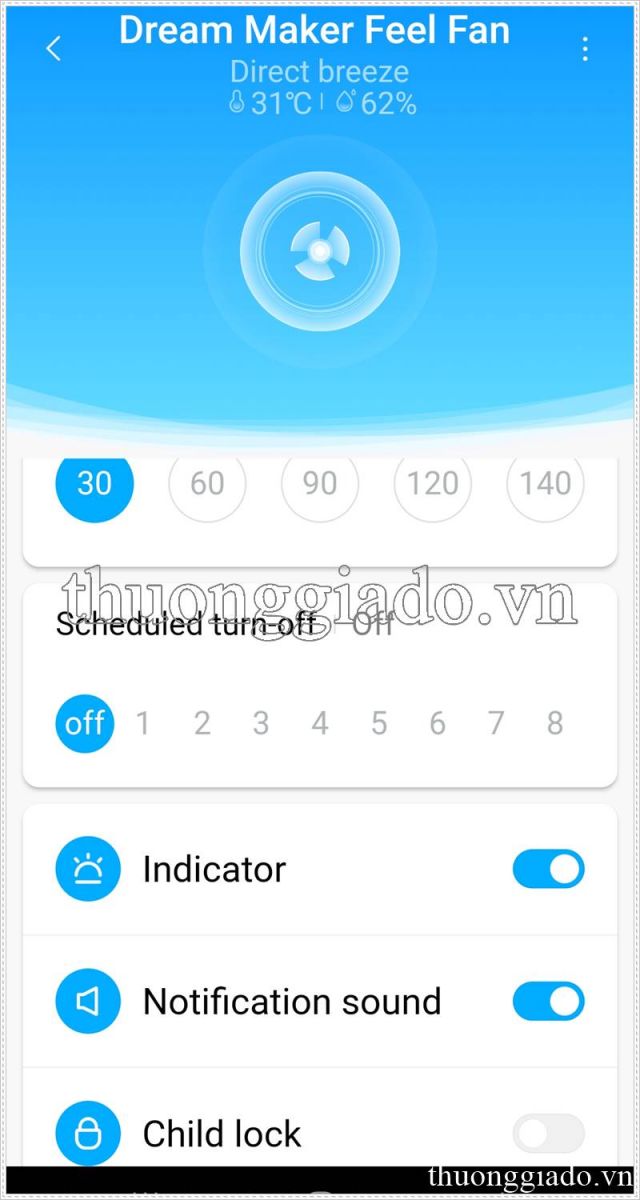Select the 60 angle option
The image size is (640, 1200).
coord(207,483)
